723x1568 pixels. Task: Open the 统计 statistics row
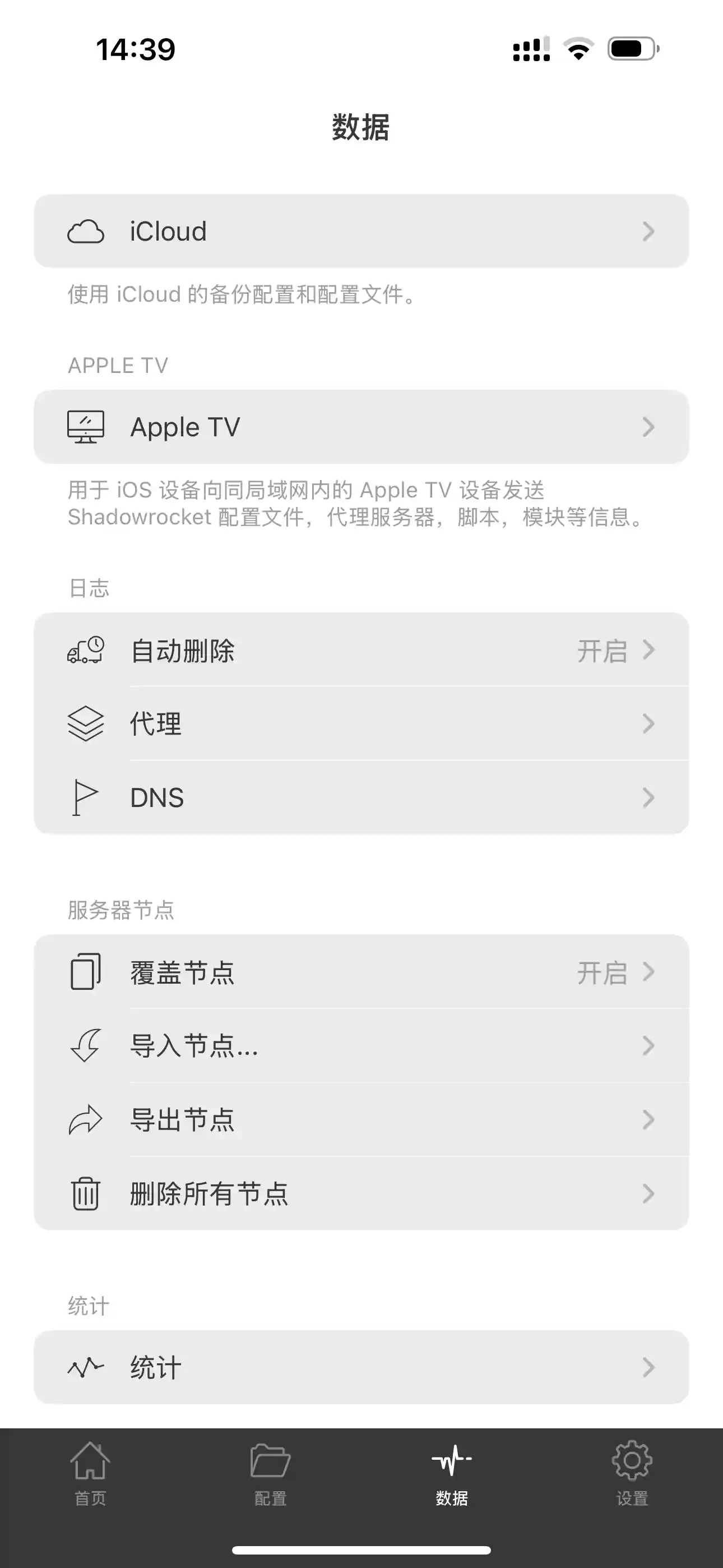click(x=361, y=1367)
